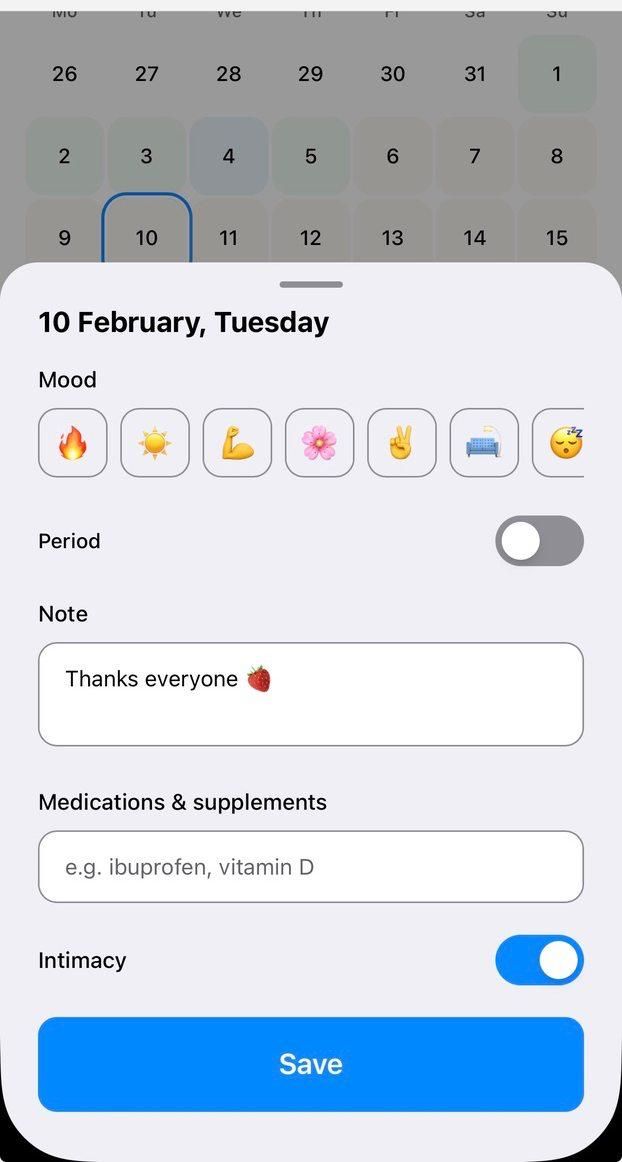This screenshot has width=622, height=1162.
Task: Open day 12 in the calendar
Action: pos(311,238)
